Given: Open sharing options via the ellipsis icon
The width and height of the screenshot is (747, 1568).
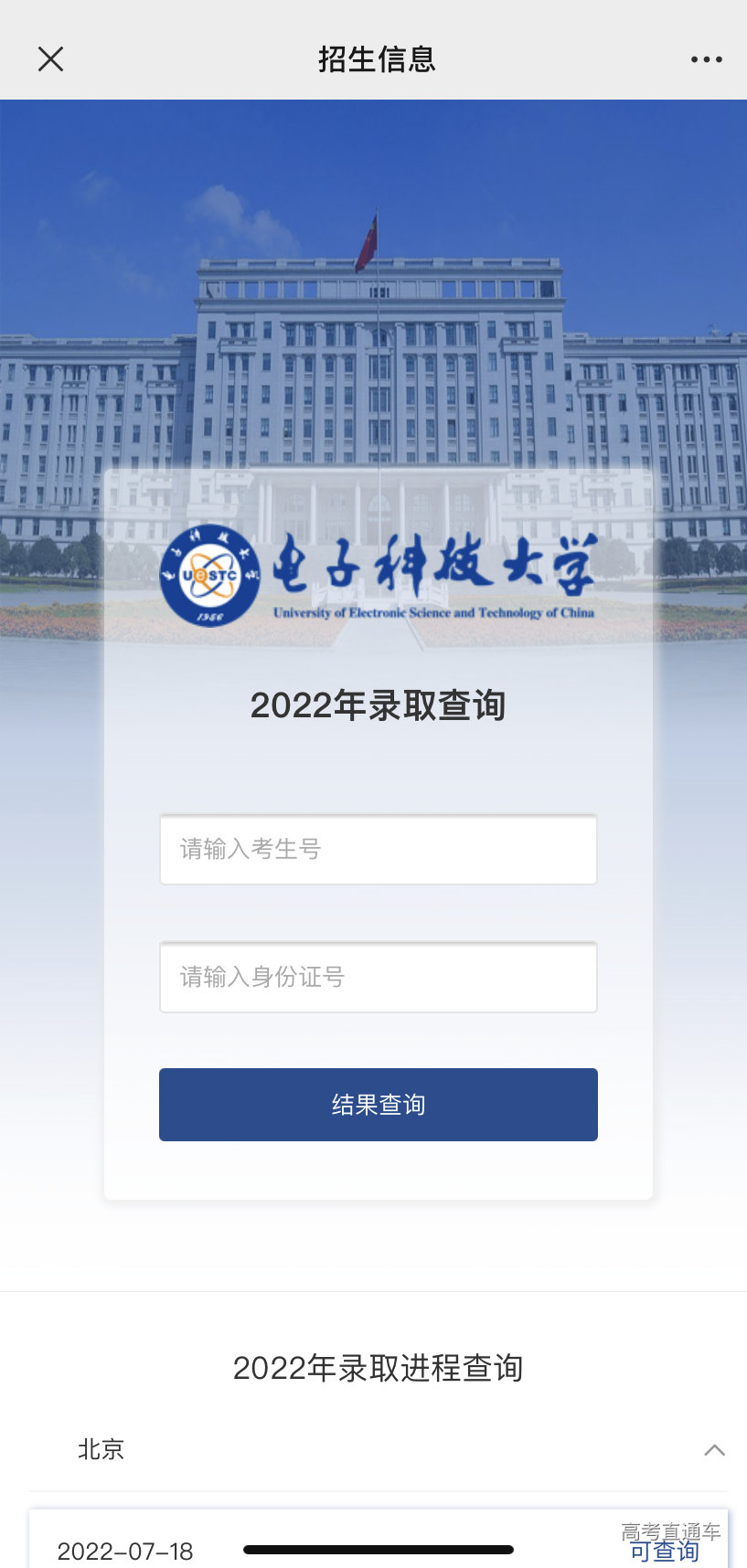Looking at the screenshot, I should click(705, 58).
